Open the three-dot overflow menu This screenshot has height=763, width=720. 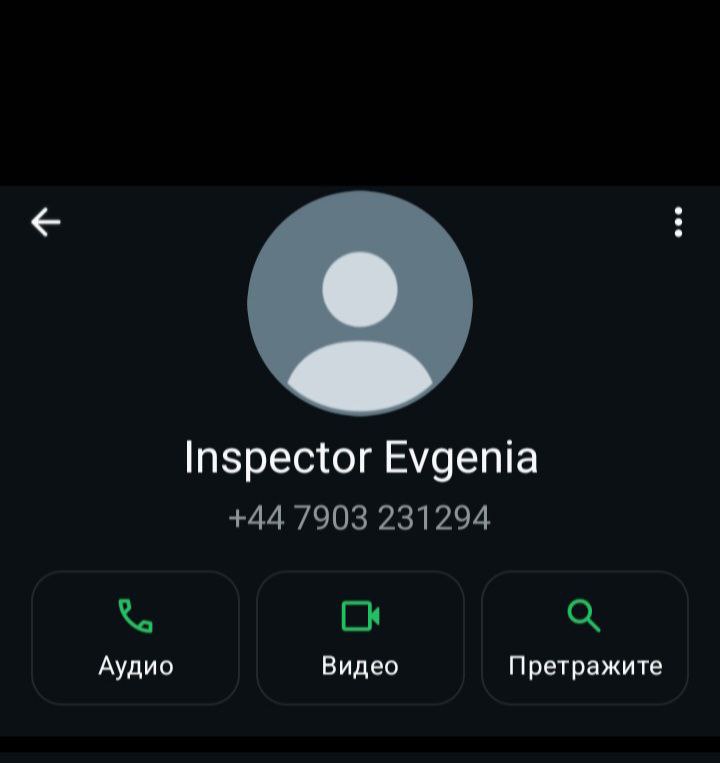click(x=678, y=222)
